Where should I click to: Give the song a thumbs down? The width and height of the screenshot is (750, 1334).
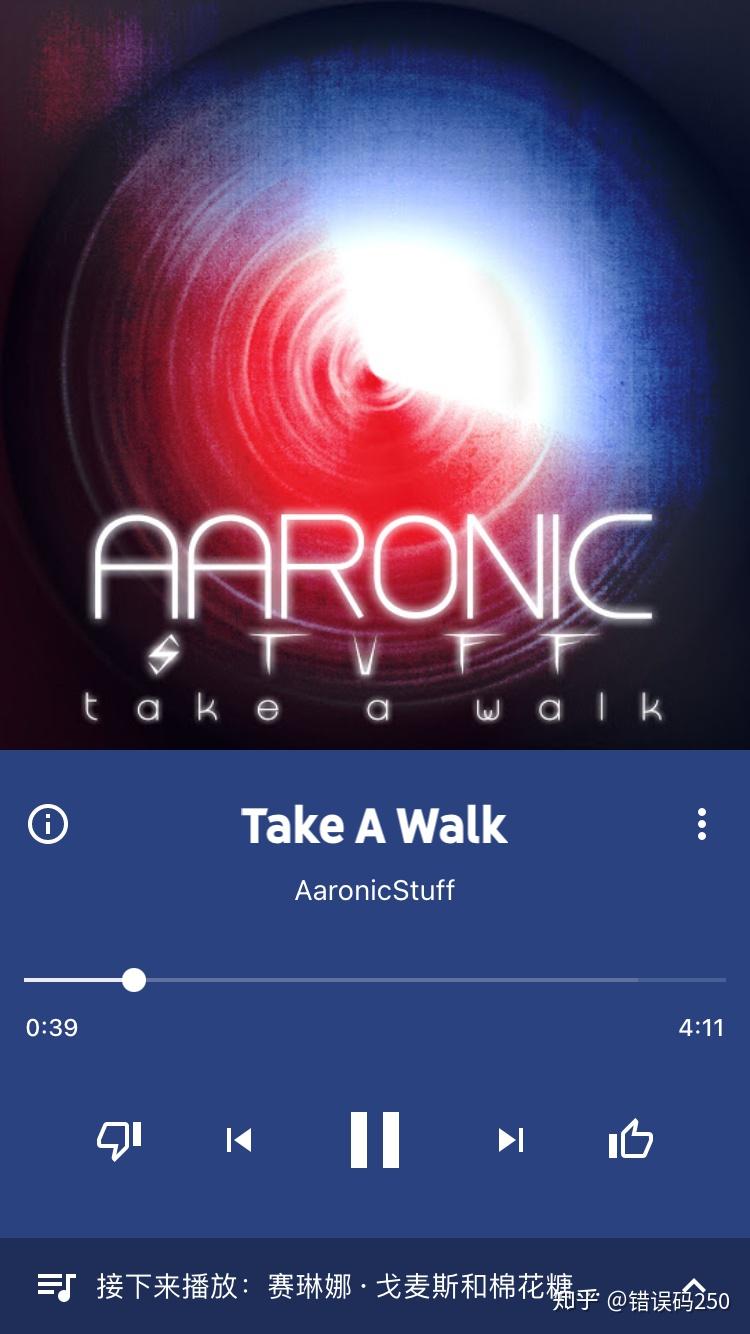pyautogui.click(x=119, y=1140)
